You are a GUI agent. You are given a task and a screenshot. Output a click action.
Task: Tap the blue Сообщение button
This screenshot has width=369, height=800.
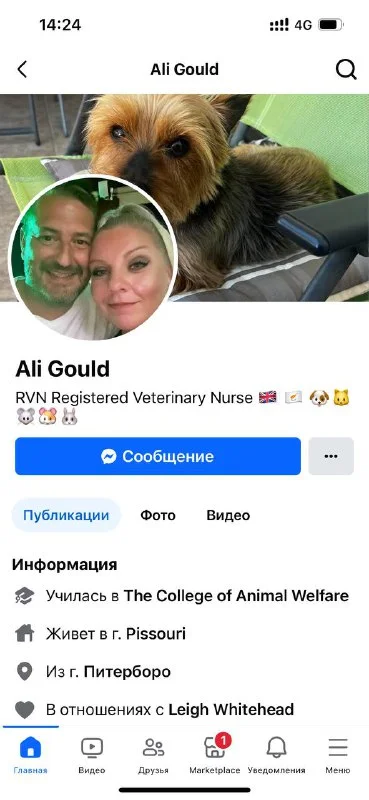(x=158, y=456)
